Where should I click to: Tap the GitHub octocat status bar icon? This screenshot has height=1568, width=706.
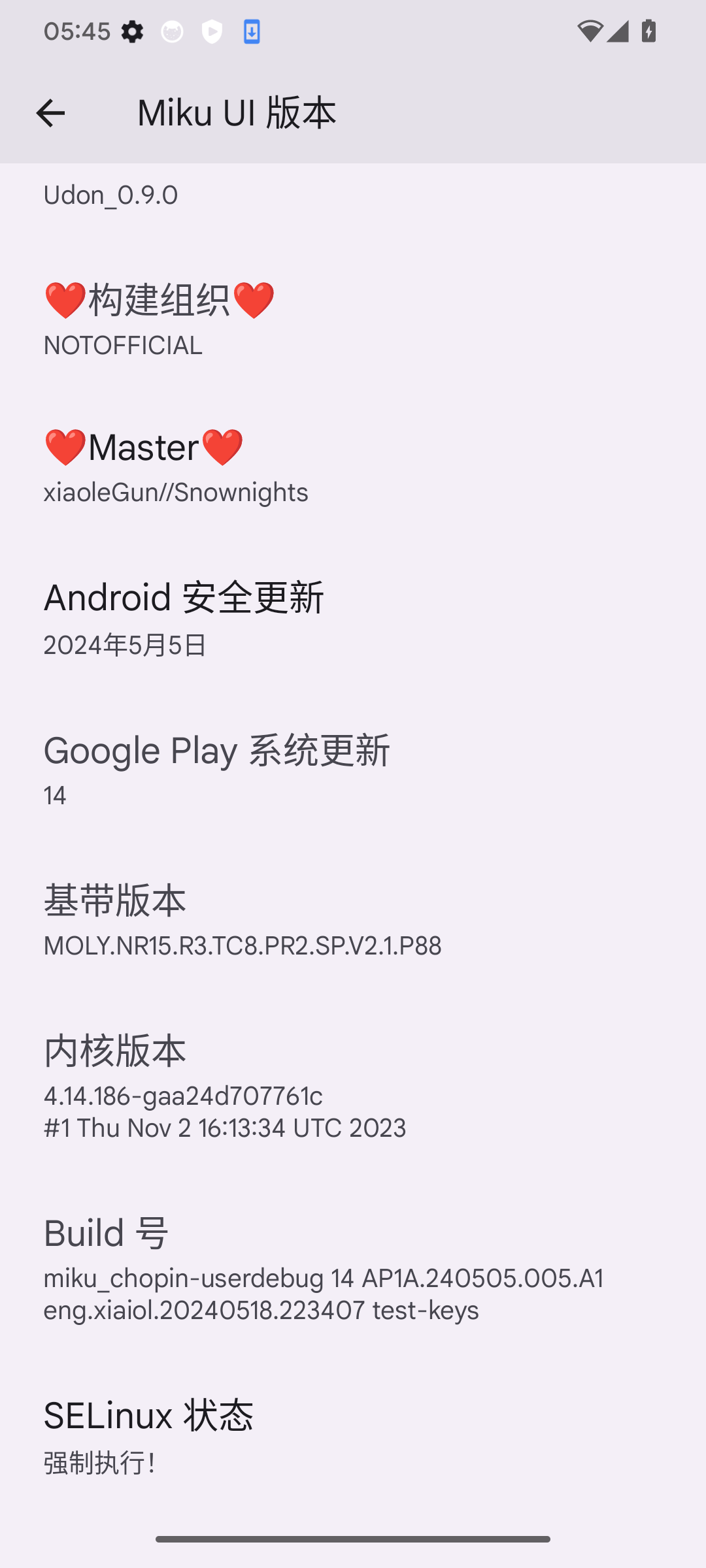point(171,31)
